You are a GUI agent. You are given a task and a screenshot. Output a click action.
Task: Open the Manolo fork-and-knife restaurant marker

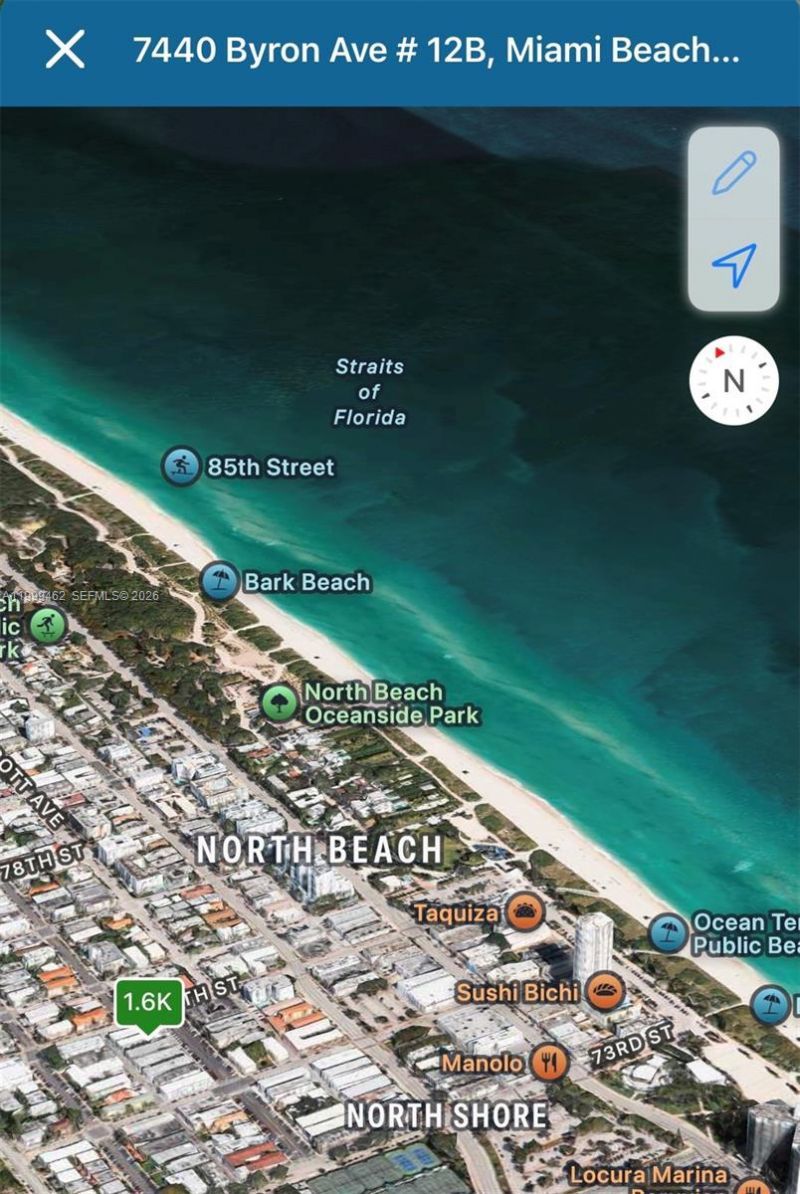click(x=549, y=1063)
